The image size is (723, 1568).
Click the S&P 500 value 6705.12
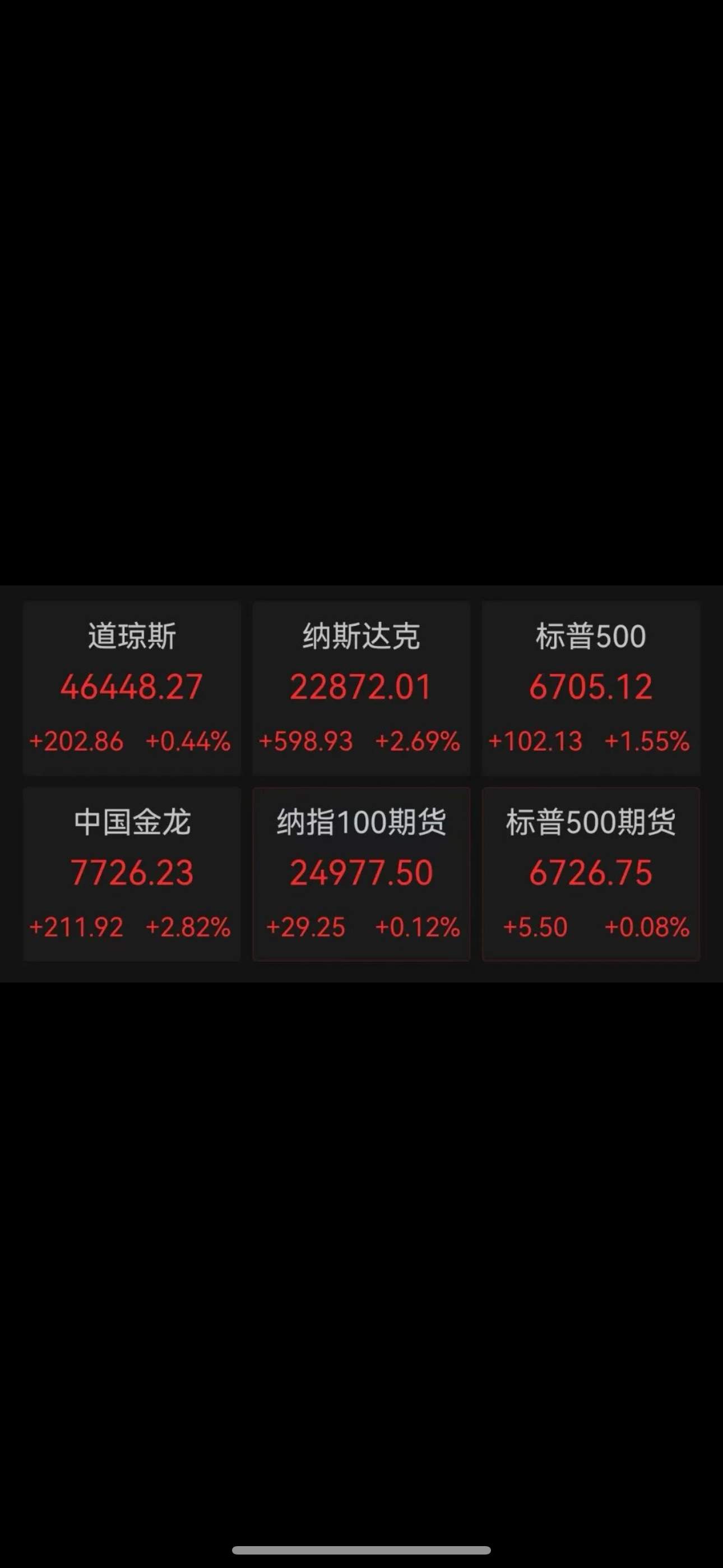pos(591,686)
